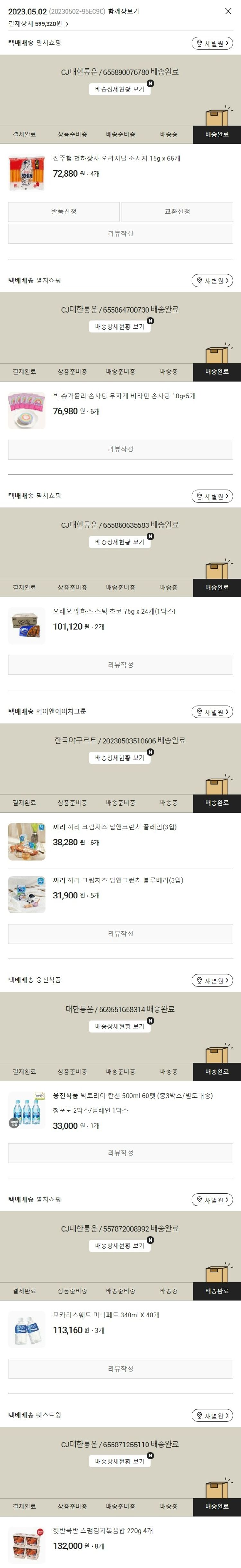This screenshot has width=241, height=1568.
Task: View delivery status for 한국야쿠르트 shipment
Action: pos(120,758)
